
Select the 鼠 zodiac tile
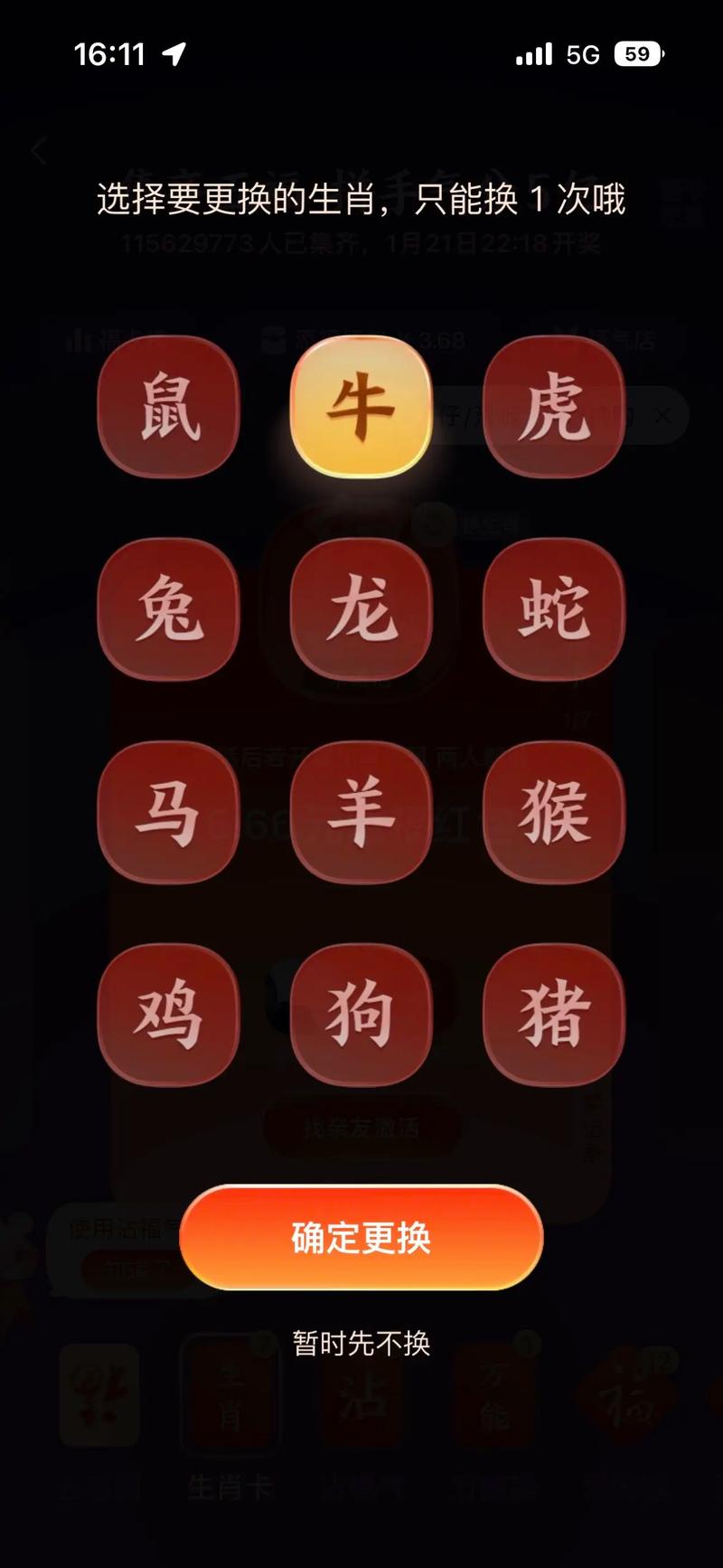(x=169, y=407)
